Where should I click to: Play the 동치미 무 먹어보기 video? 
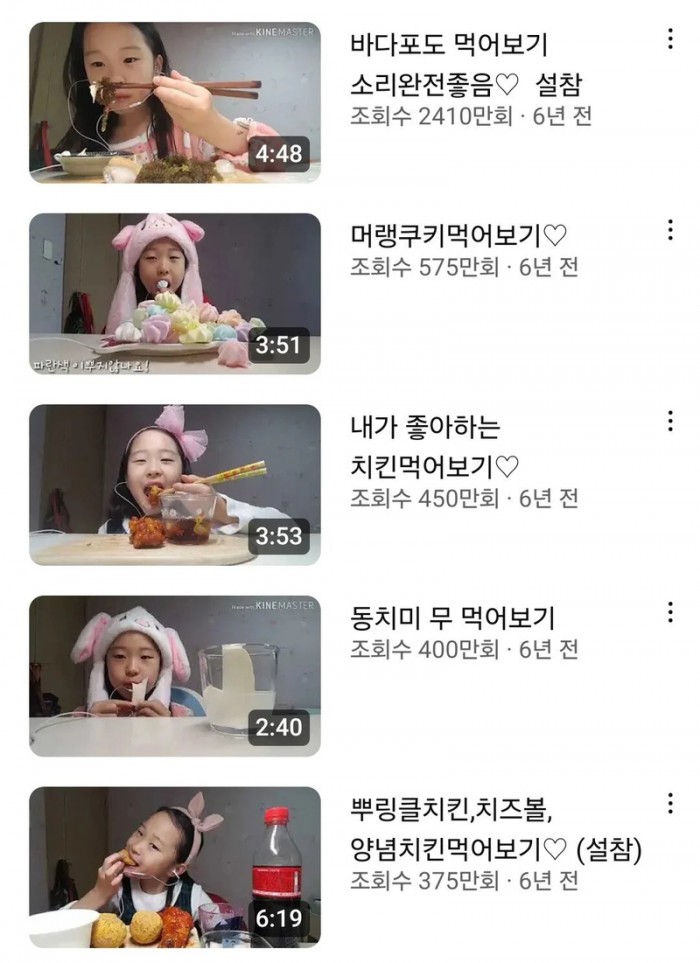click(175, 676)
